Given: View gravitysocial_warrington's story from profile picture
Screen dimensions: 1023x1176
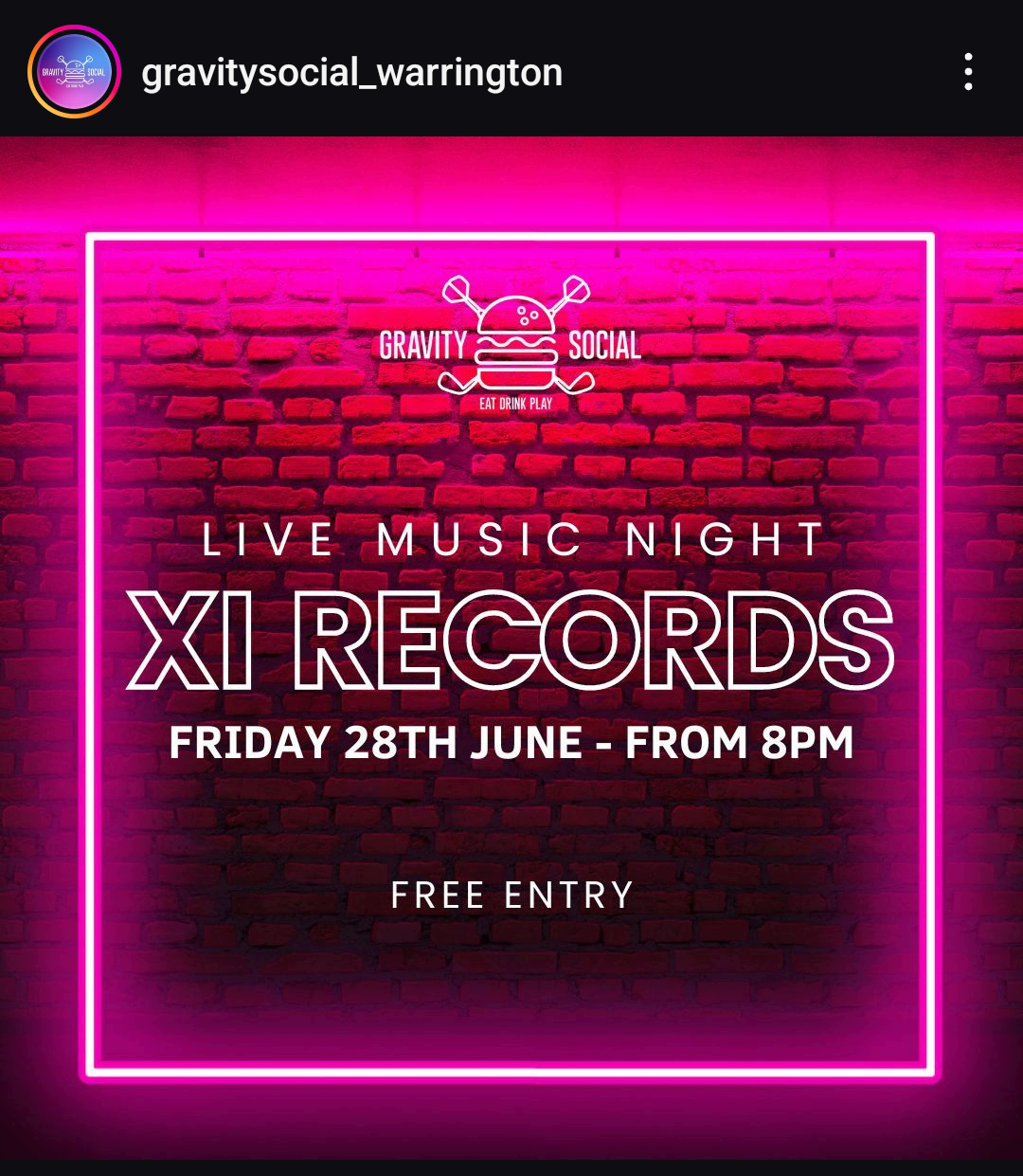Looking at the screenshot, I should click(74, 72).
